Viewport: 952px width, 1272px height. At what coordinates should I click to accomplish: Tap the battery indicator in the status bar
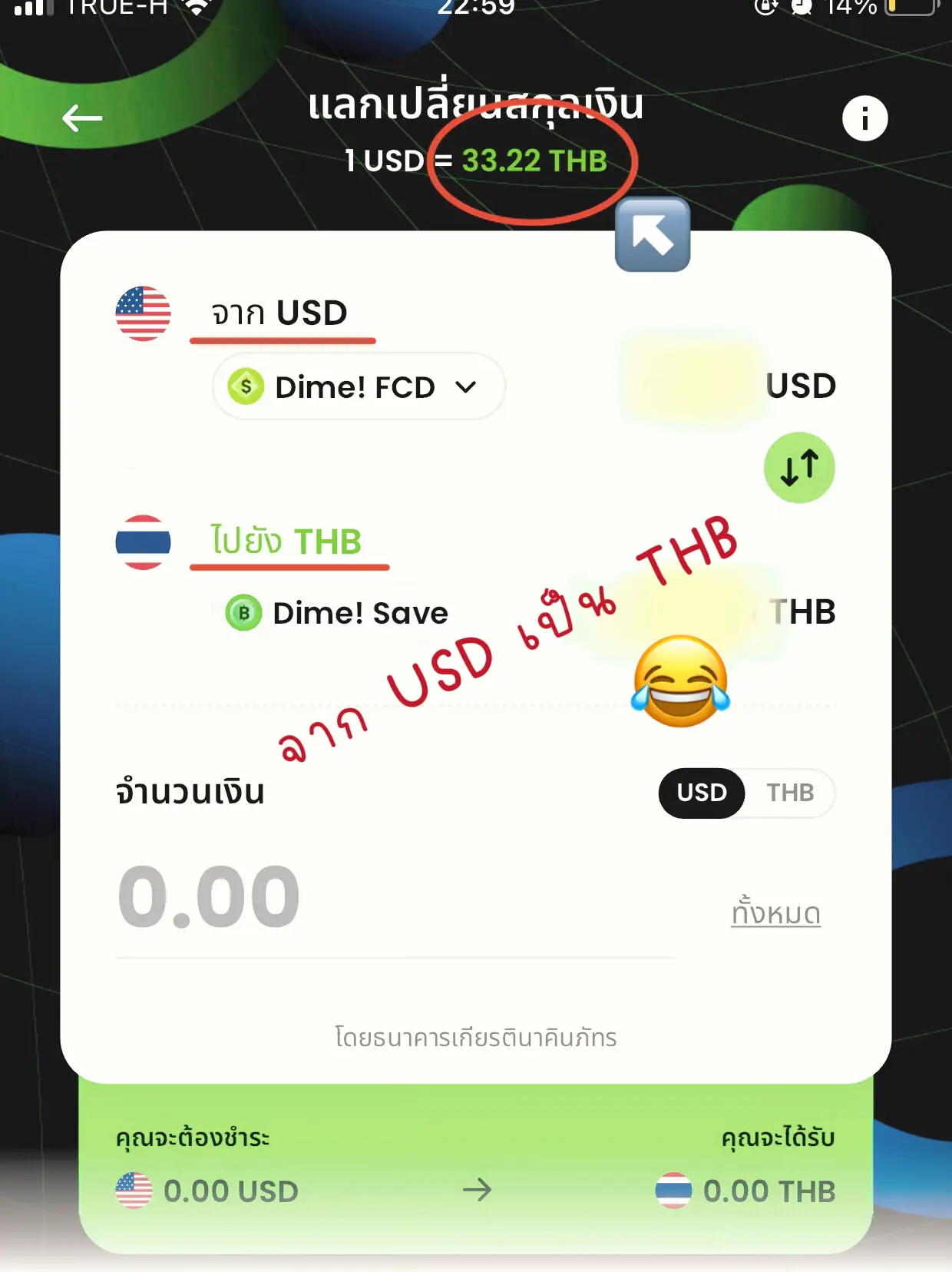tap(910, 8)
